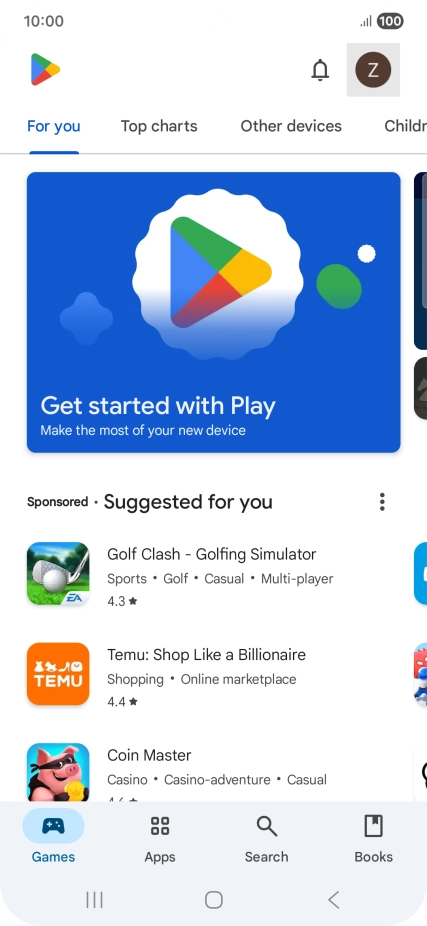
Task: Open the Suggested for you overflow menu
Action: tap(382, 502)
